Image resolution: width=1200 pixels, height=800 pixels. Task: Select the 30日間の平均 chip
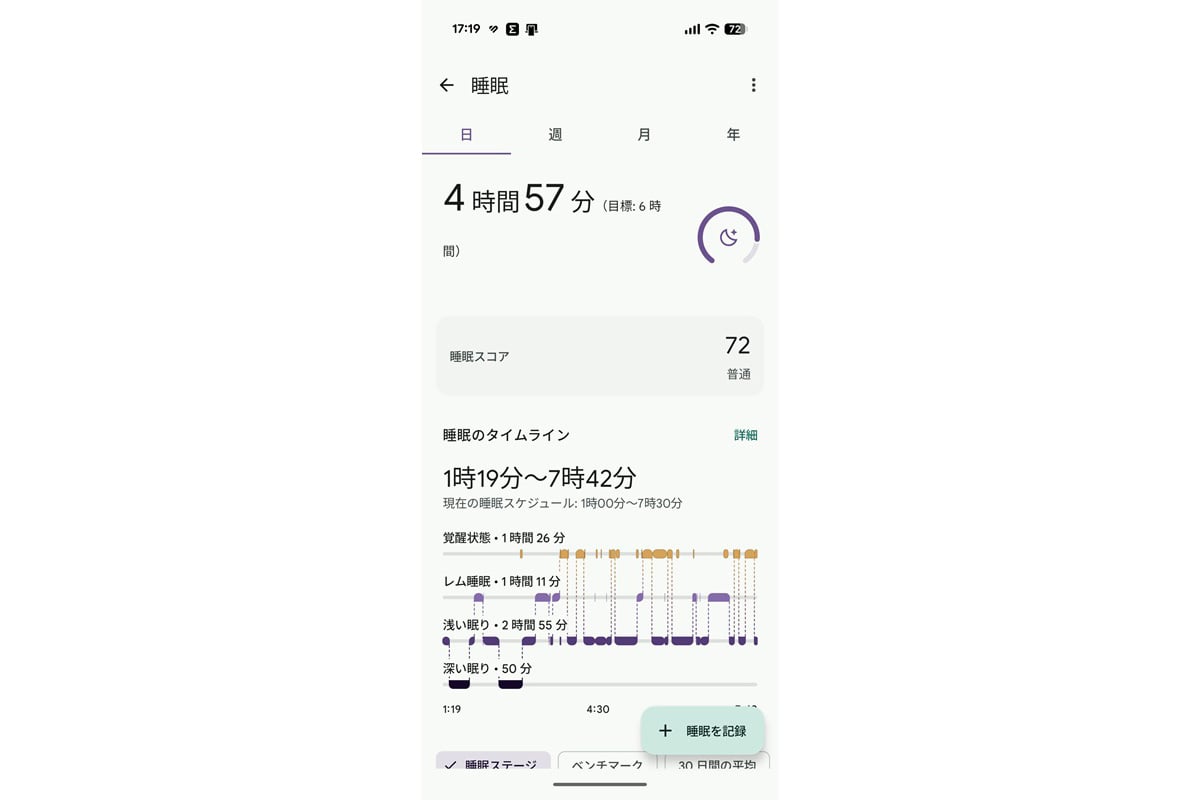click(x=718, y=763)
